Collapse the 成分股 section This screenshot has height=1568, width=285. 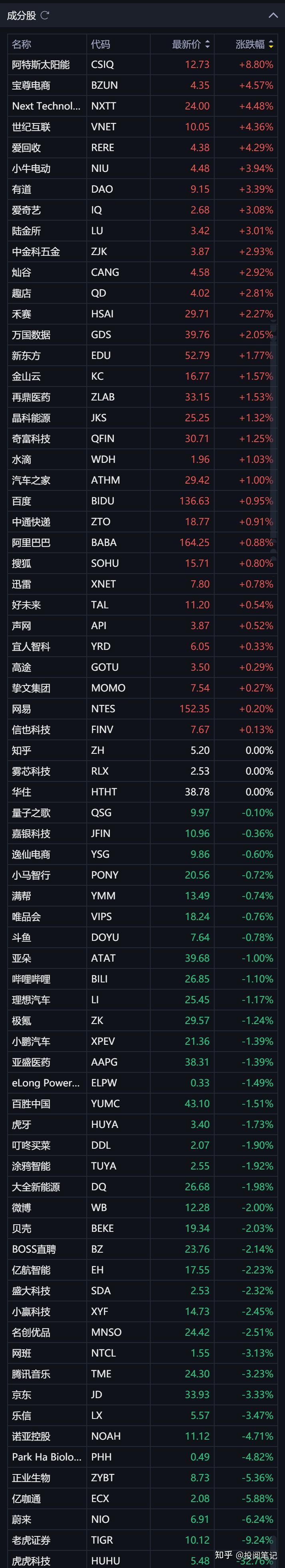tap(272, 15)
